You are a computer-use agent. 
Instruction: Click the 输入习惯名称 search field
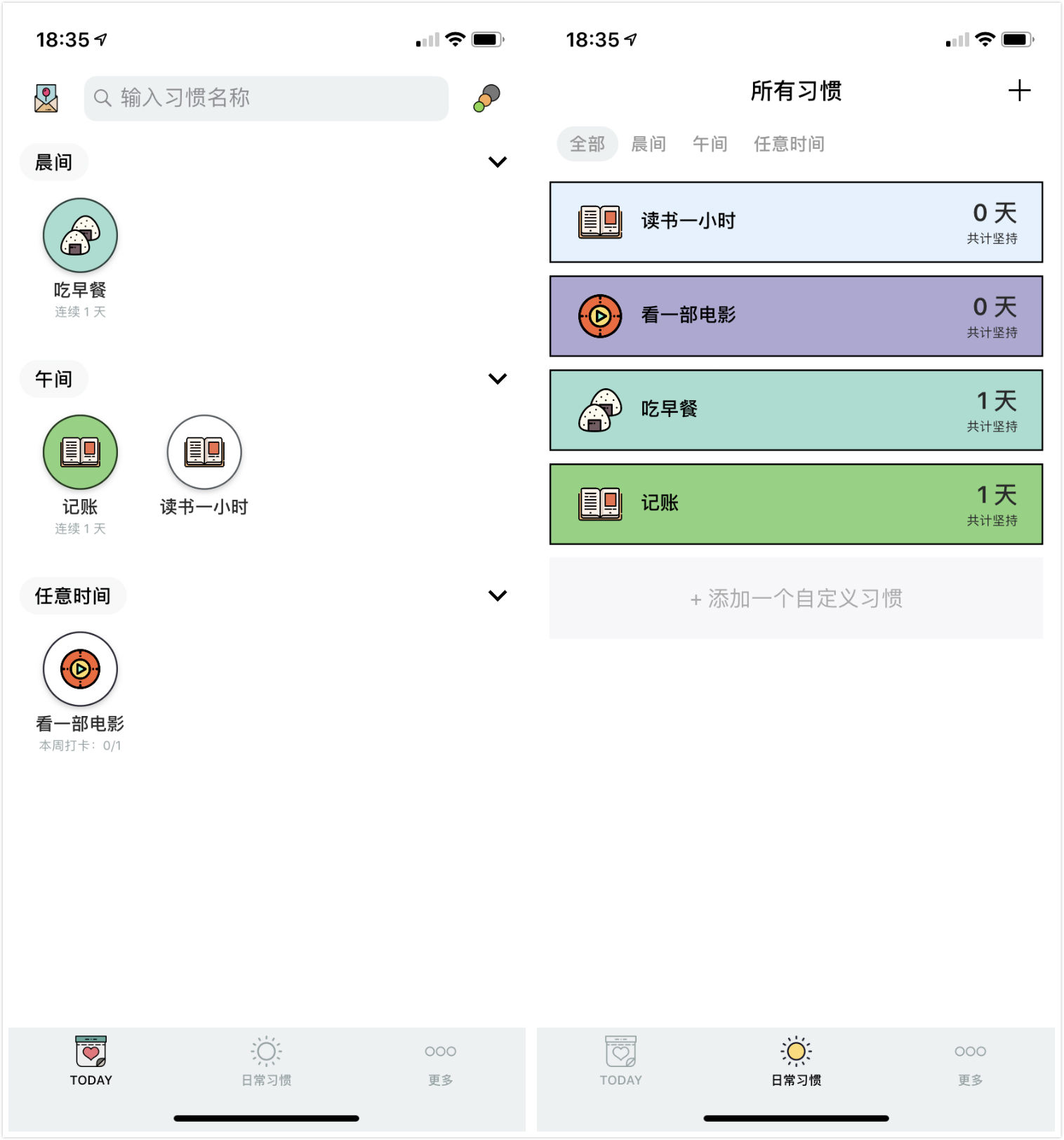point(265,98)
